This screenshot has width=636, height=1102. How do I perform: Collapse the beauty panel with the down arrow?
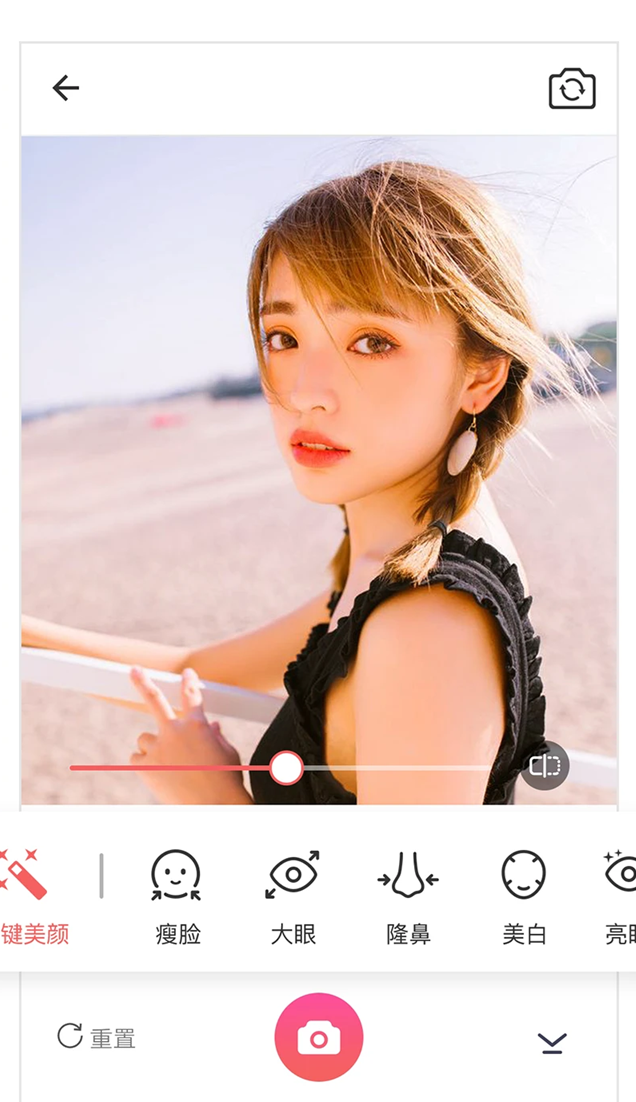click(552, 1042)
